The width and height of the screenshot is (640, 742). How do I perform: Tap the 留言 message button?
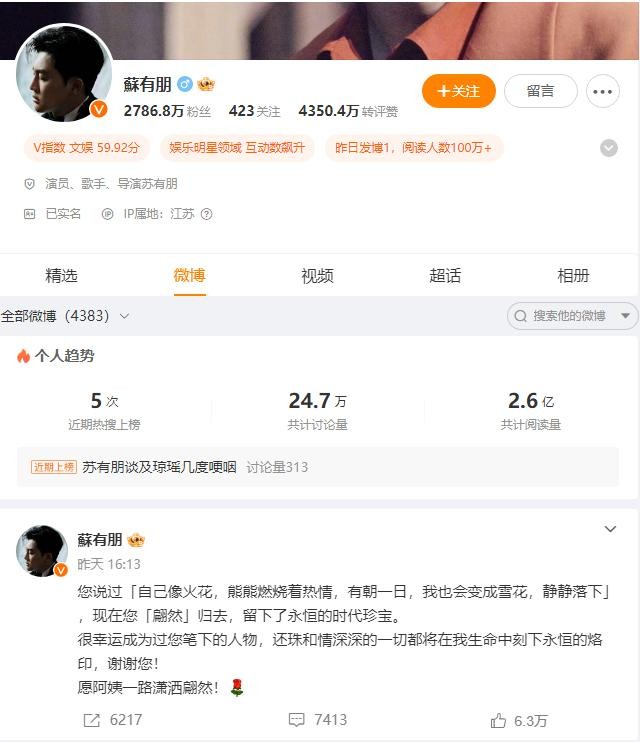click(540, 91)
